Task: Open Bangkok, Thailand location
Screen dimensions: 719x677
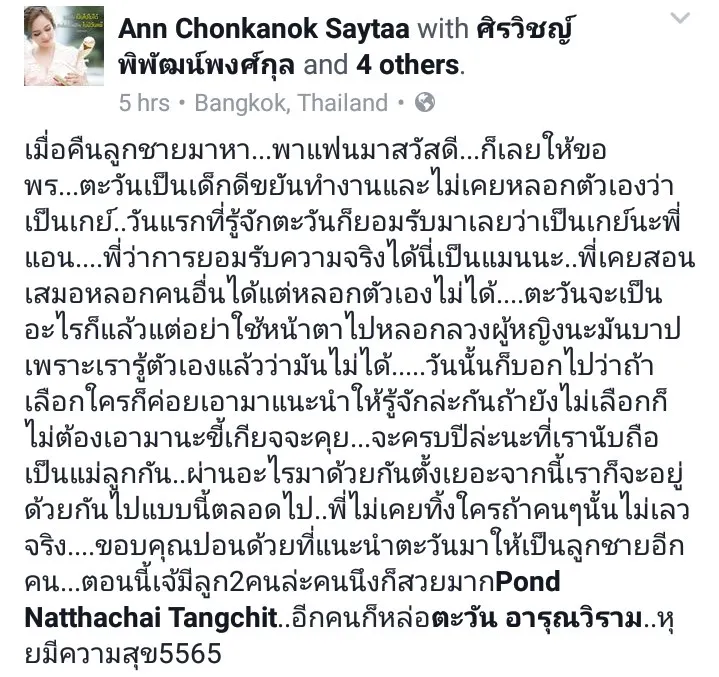Action: 291,103
